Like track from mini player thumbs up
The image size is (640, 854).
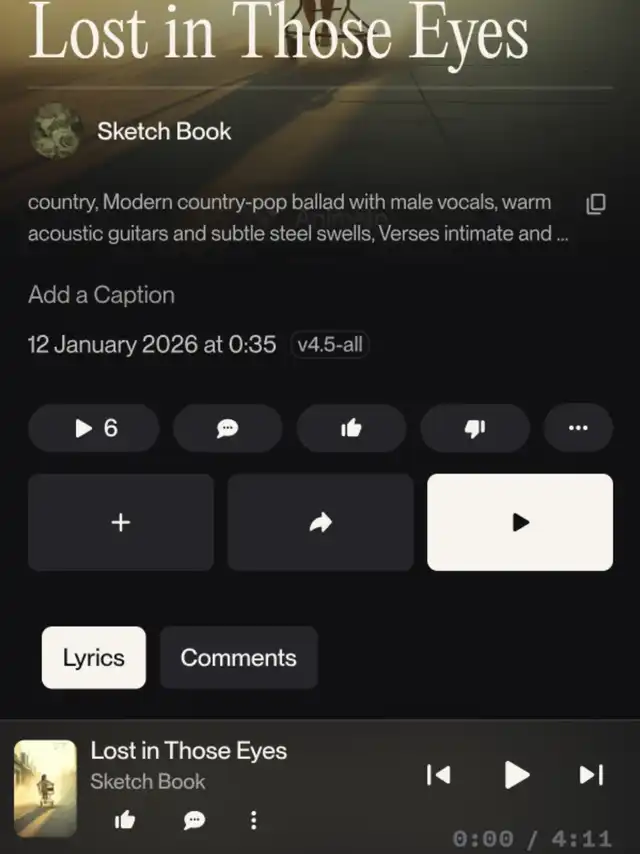125,820
